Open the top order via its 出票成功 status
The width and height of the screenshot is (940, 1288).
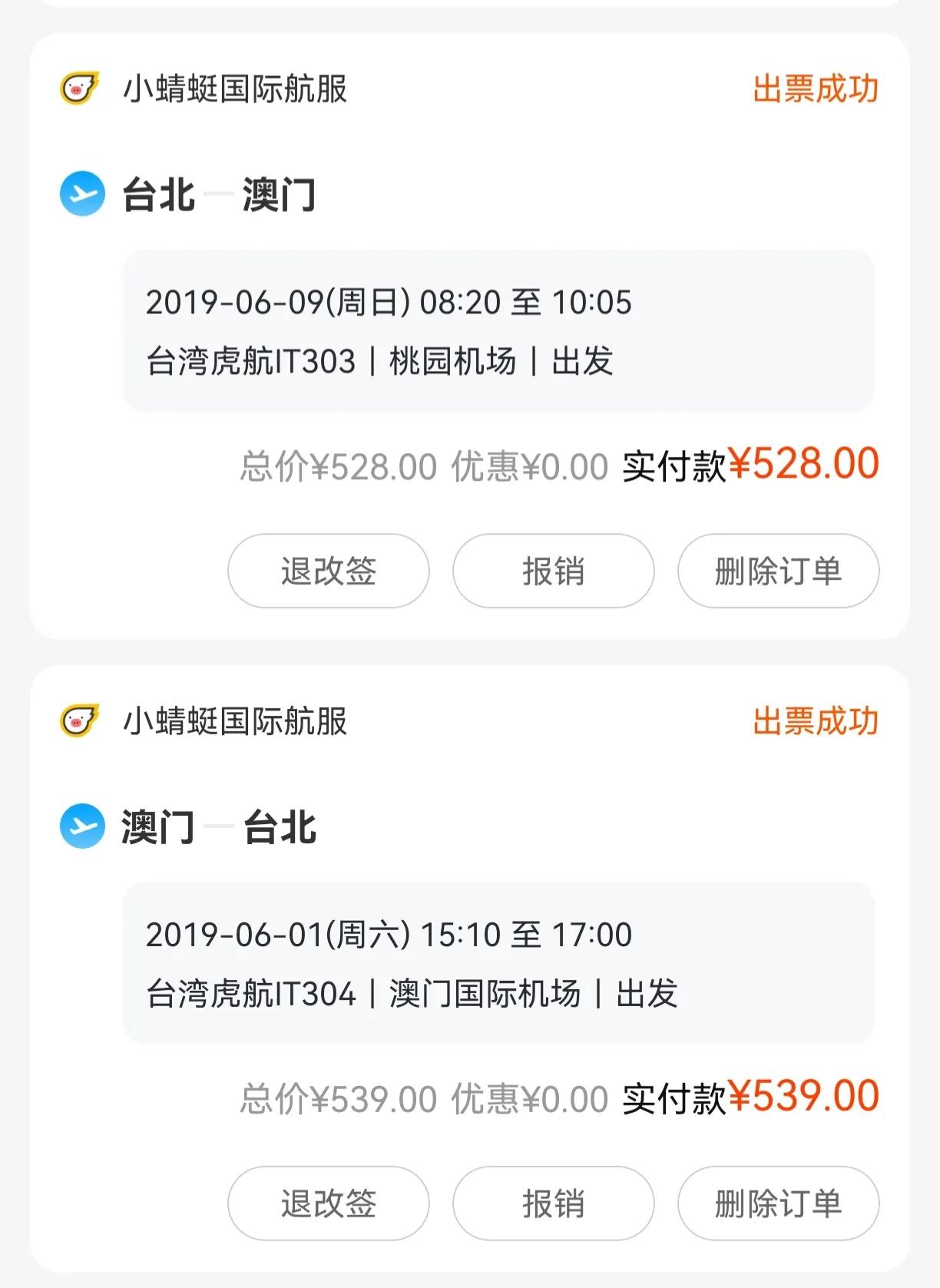tap(816, 89)
